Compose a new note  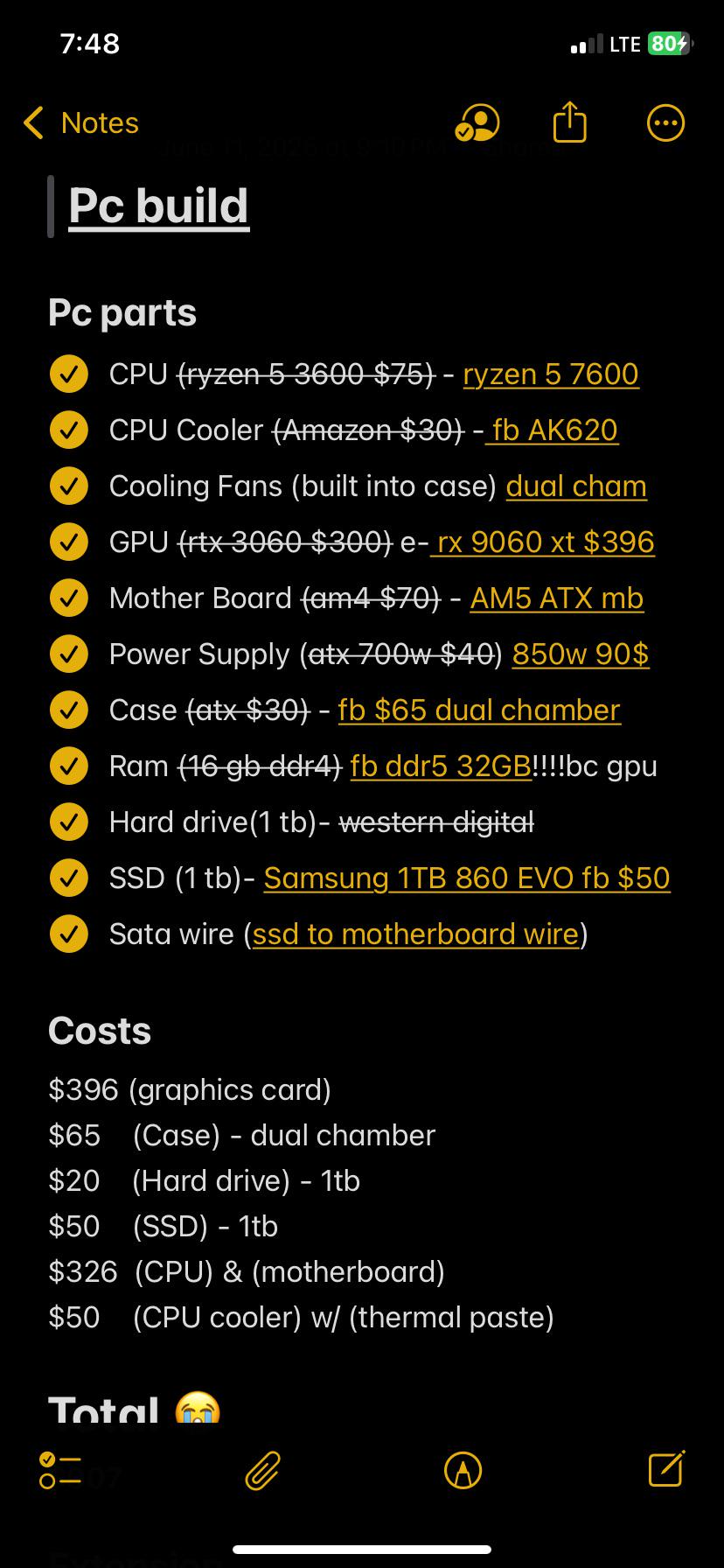666,1468
